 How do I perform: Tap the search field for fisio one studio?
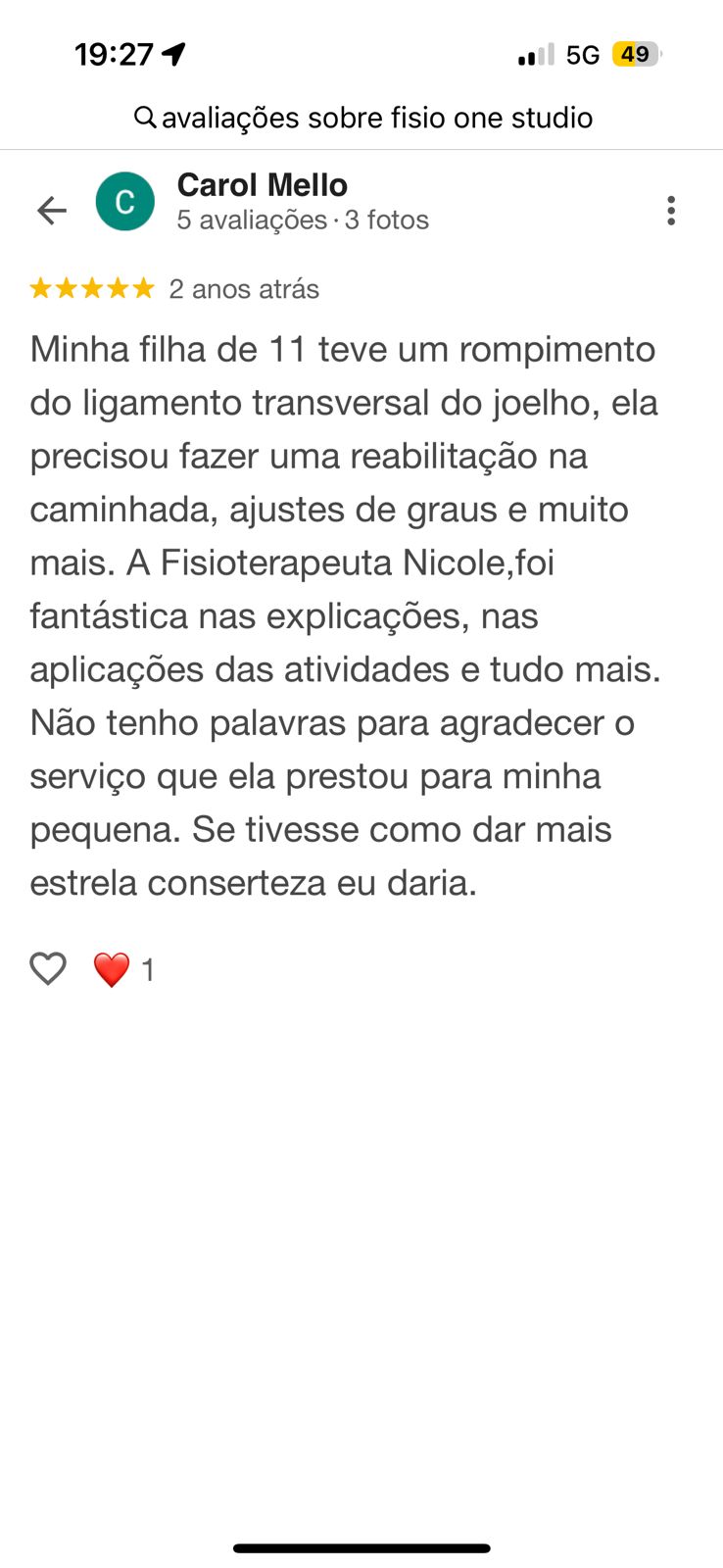click(362, 118)
